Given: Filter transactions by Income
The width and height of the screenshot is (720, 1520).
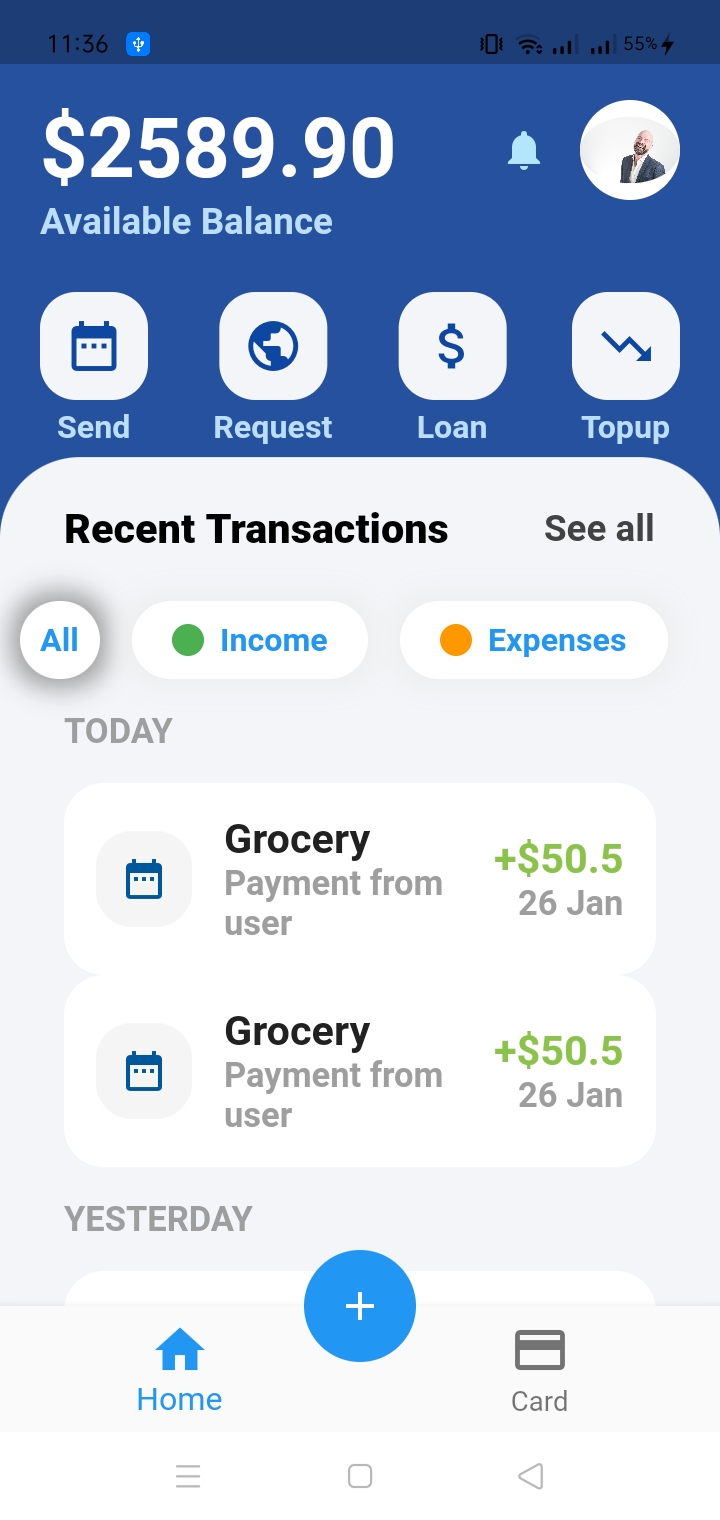Looking at the screenshot, I should tap(250, 640).
